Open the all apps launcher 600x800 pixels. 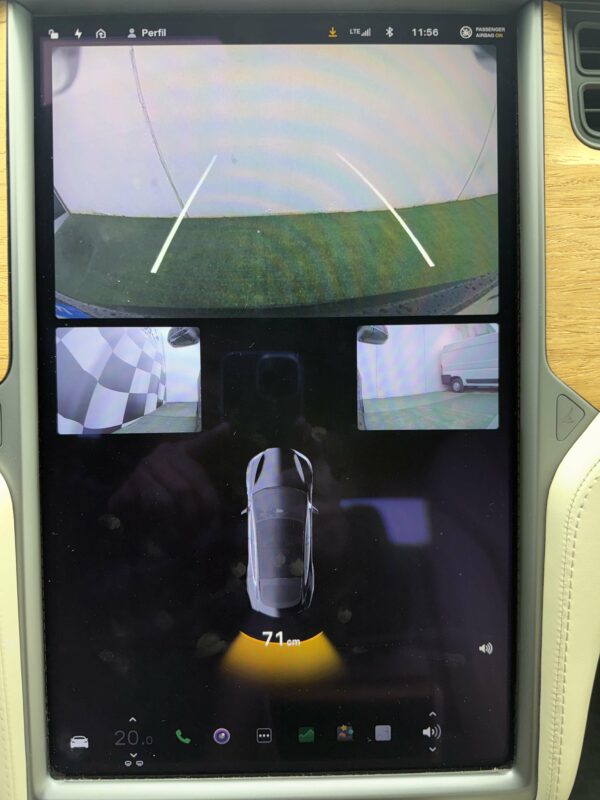click(x=264, y=735)
